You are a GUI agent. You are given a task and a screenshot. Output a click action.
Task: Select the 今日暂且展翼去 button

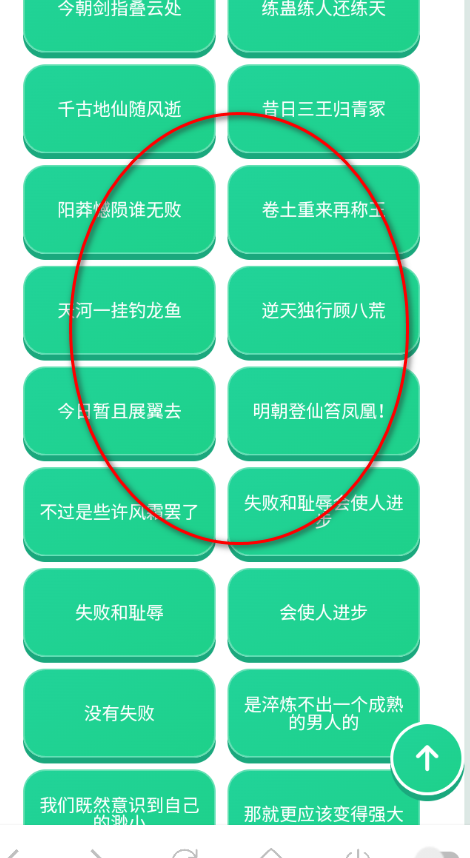119,412
